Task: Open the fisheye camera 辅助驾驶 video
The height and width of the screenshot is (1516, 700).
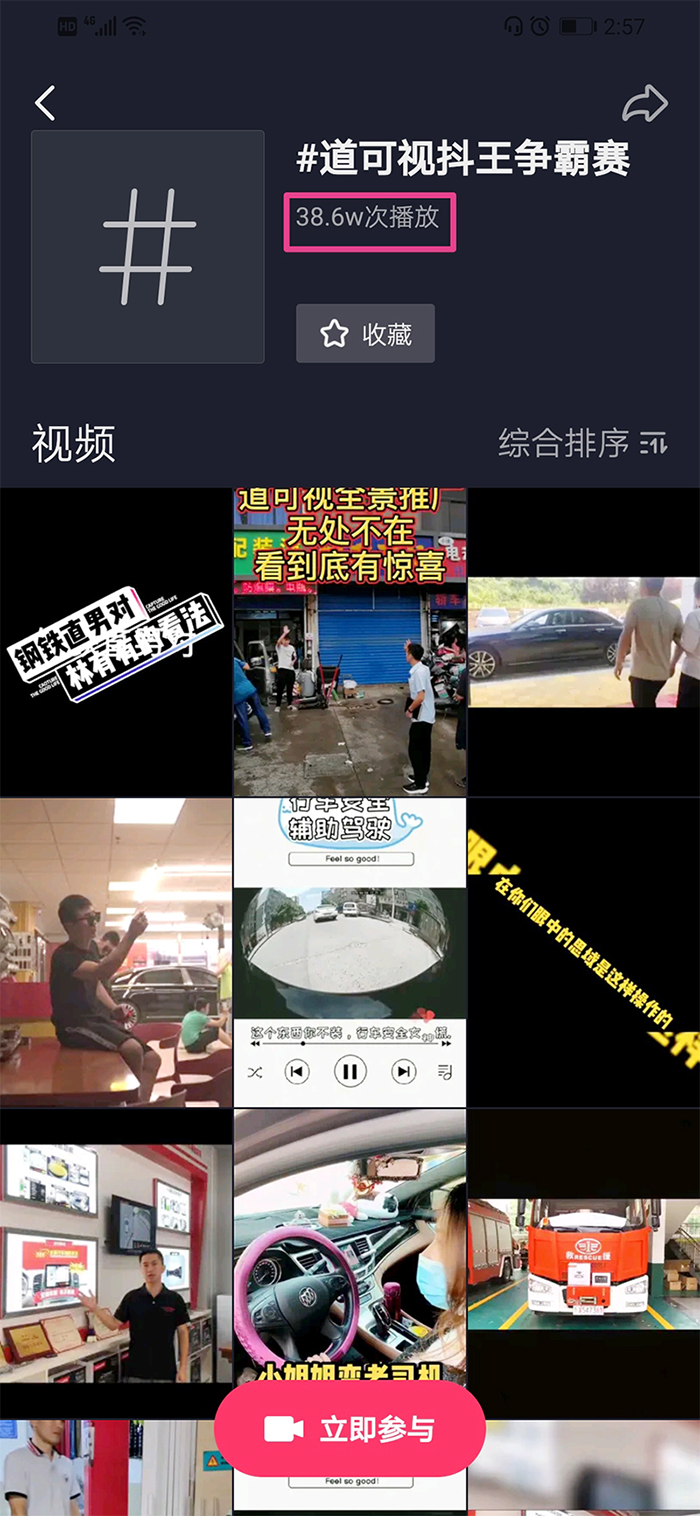Action: (x=350, y=952)
